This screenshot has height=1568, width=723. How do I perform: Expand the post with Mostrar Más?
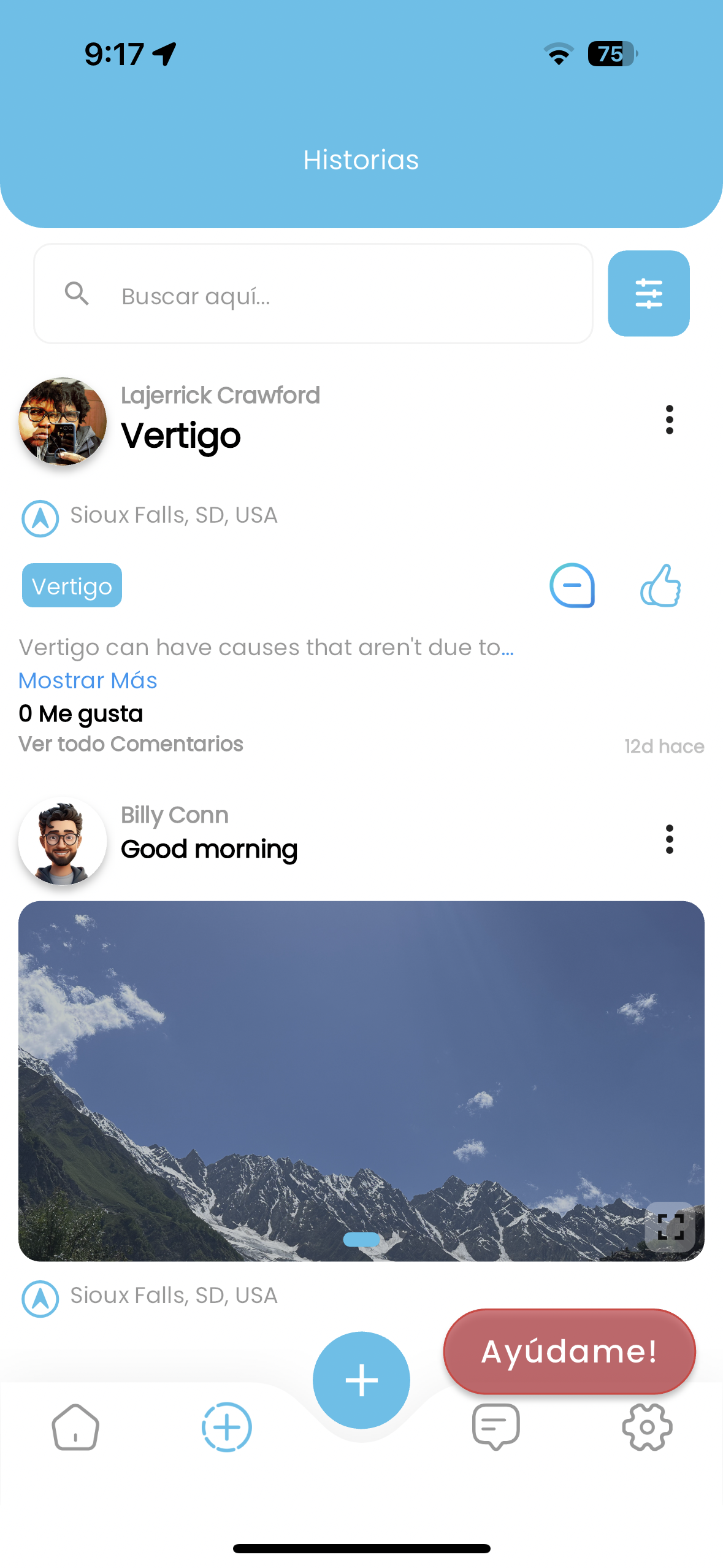[x=88, y=680]
